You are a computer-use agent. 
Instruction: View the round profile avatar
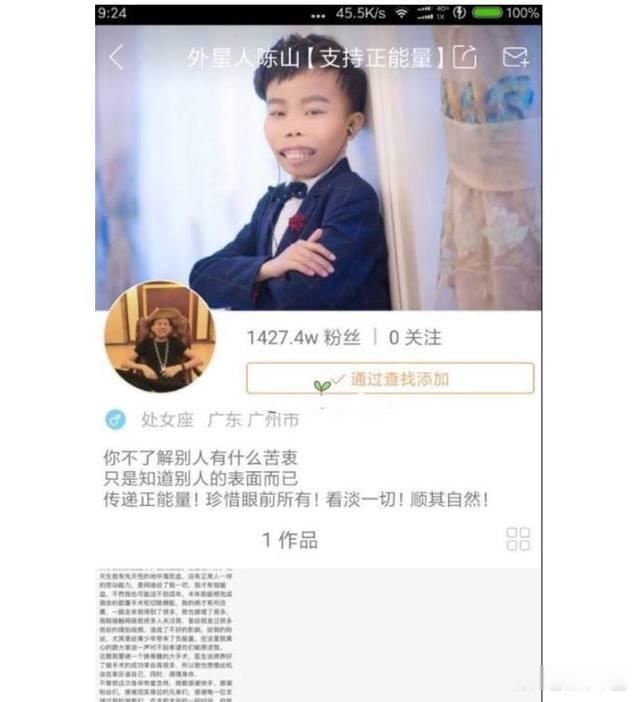(x=159, y=336)
